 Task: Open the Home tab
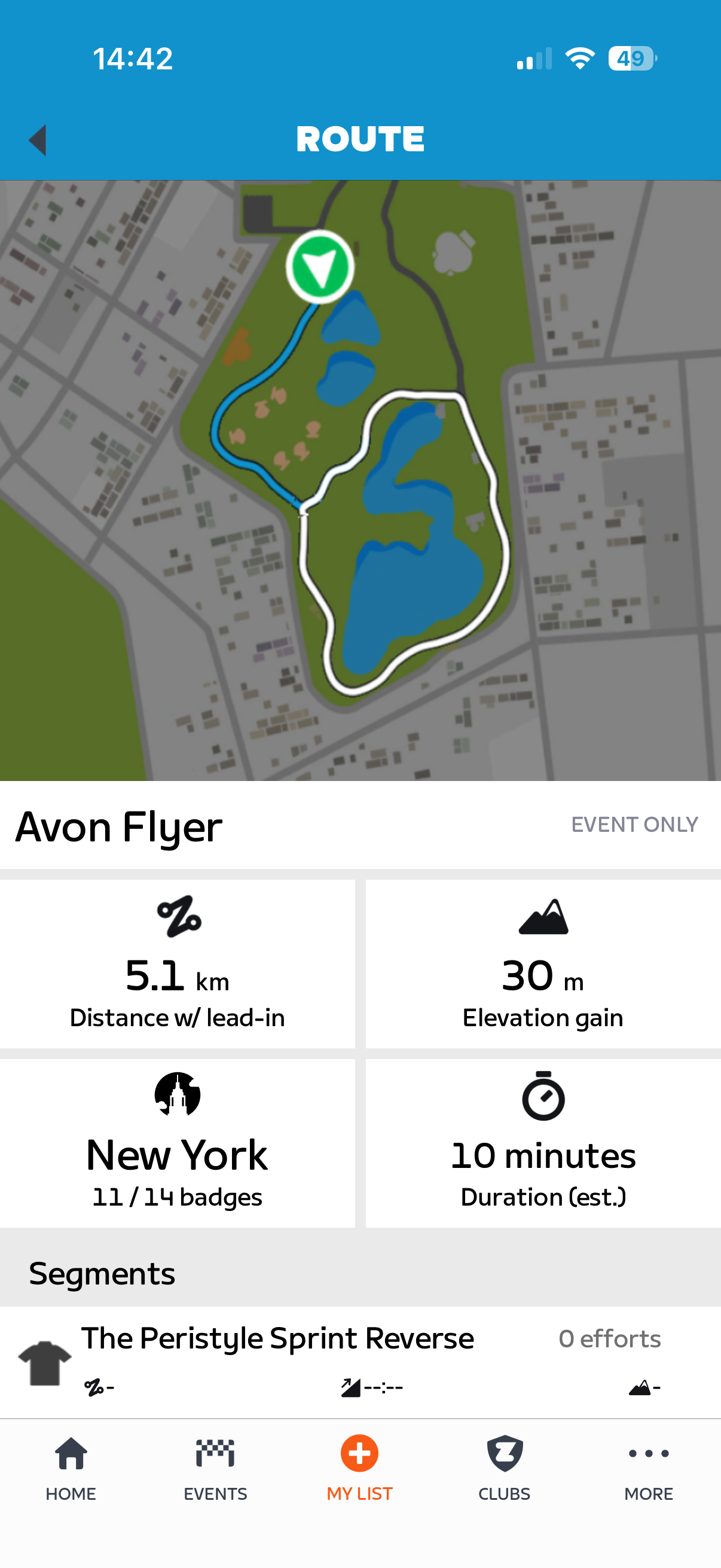71,1468
